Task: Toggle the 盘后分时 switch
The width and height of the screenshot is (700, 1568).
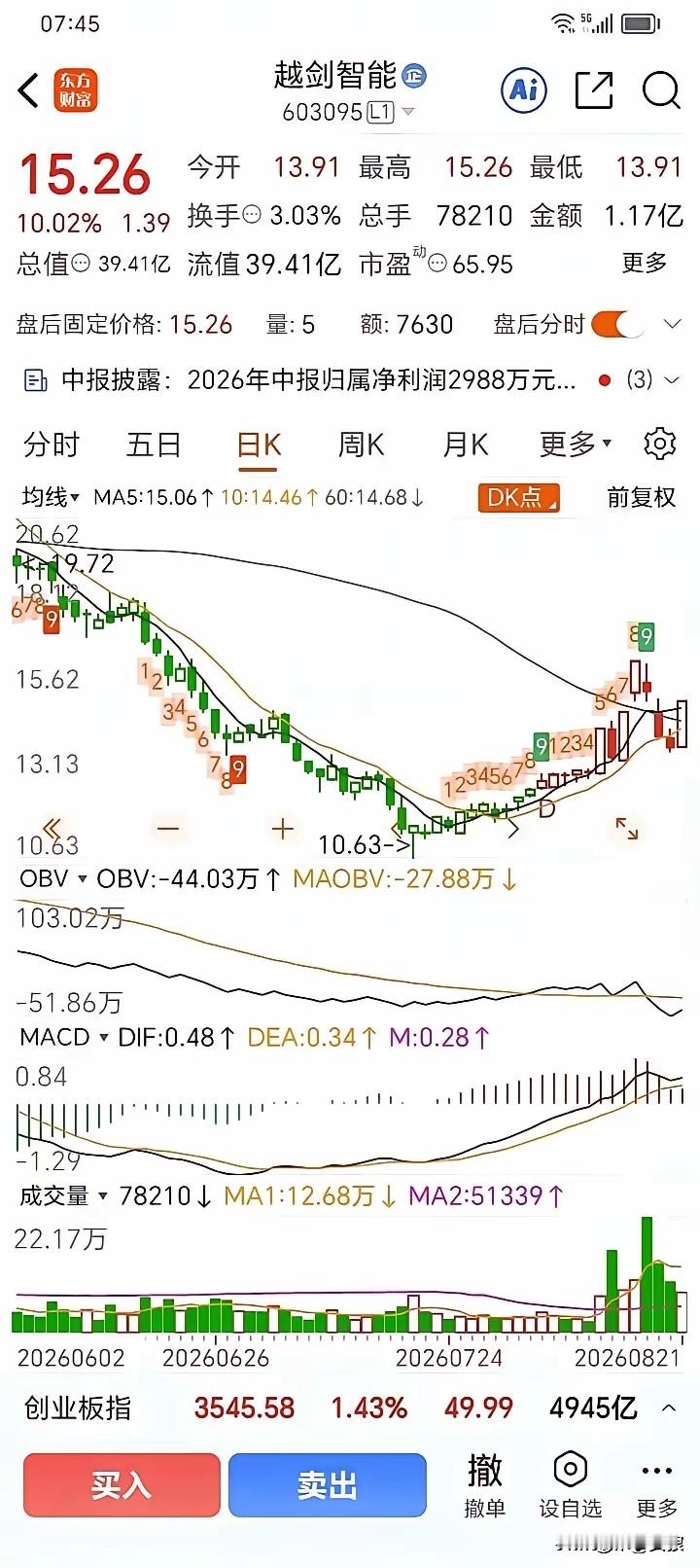Action: [x=618, y=324]
